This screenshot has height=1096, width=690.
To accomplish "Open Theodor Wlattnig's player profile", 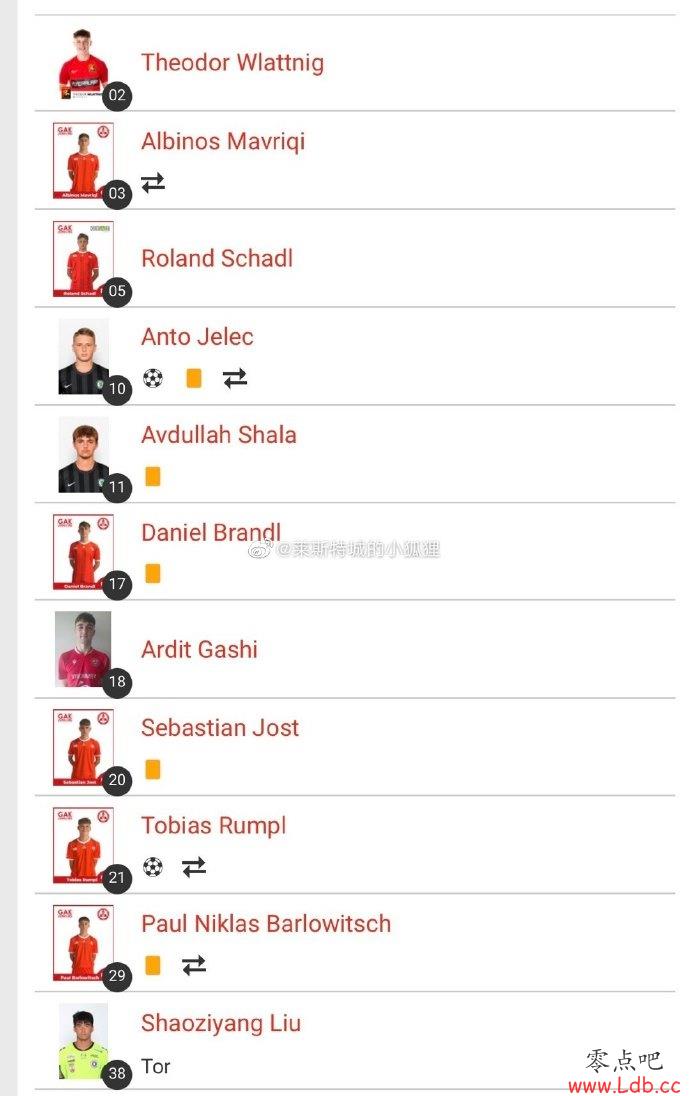I will point(232,63).
